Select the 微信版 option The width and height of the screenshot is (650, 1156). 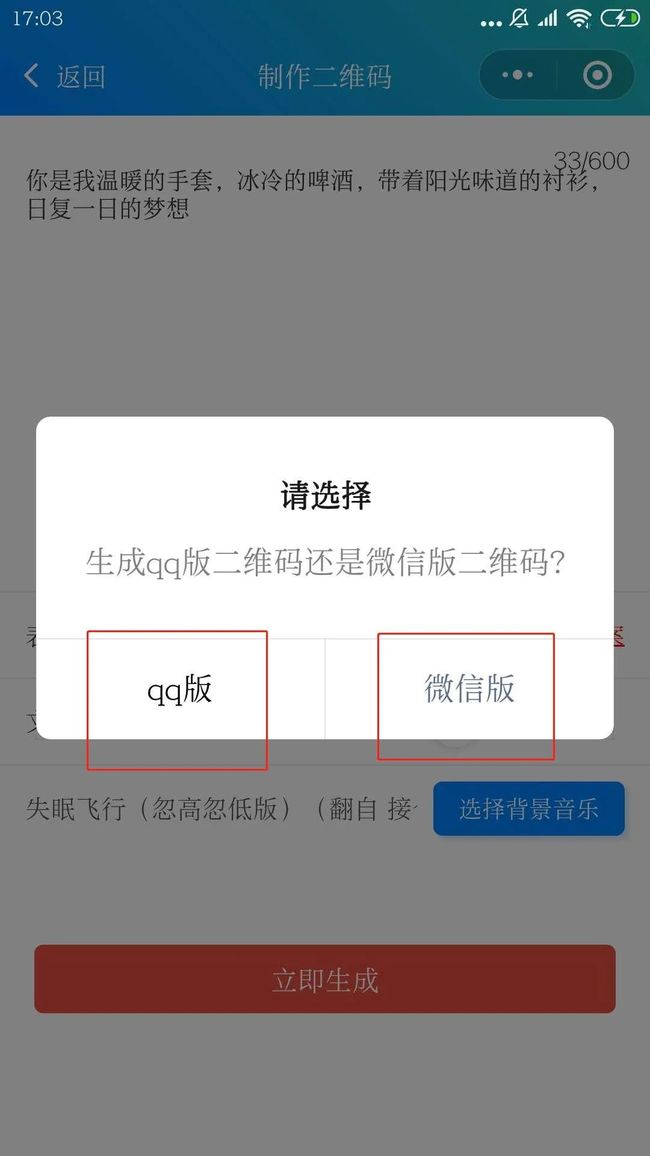(469, 689)
